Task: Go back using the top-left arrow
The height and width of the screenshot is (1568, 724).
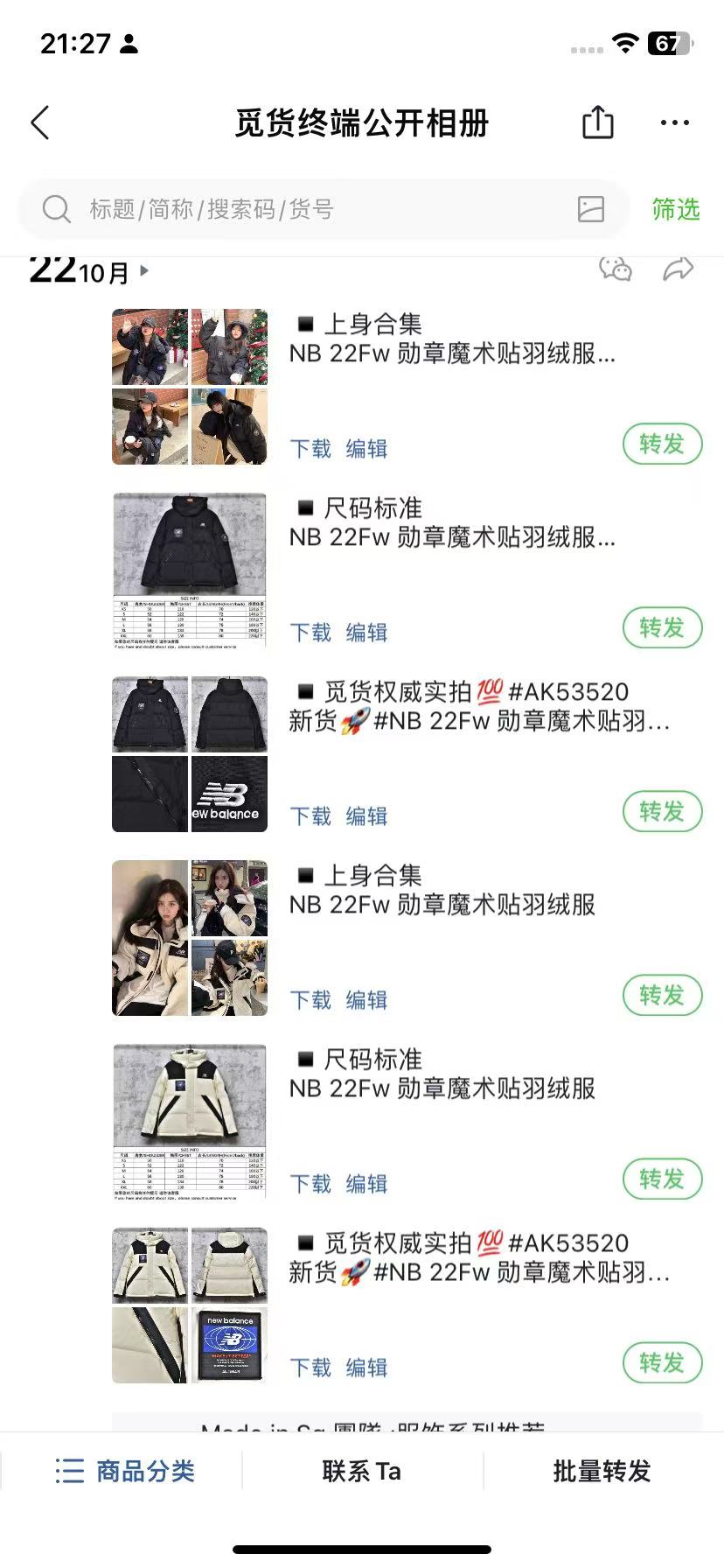Action: click(x=40, y=123)
